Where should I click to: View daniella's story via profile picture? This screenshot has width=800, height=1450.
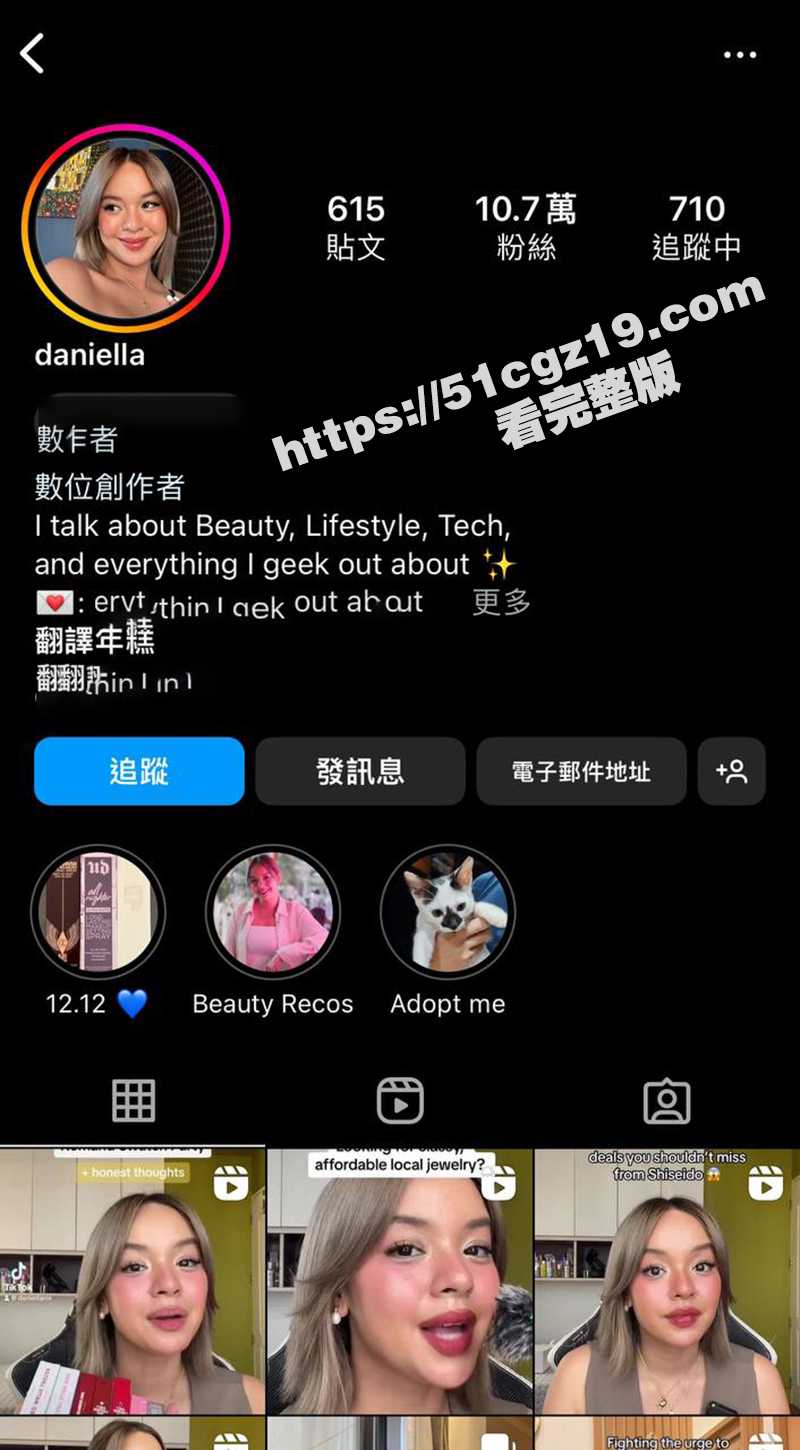click(126, 228)
